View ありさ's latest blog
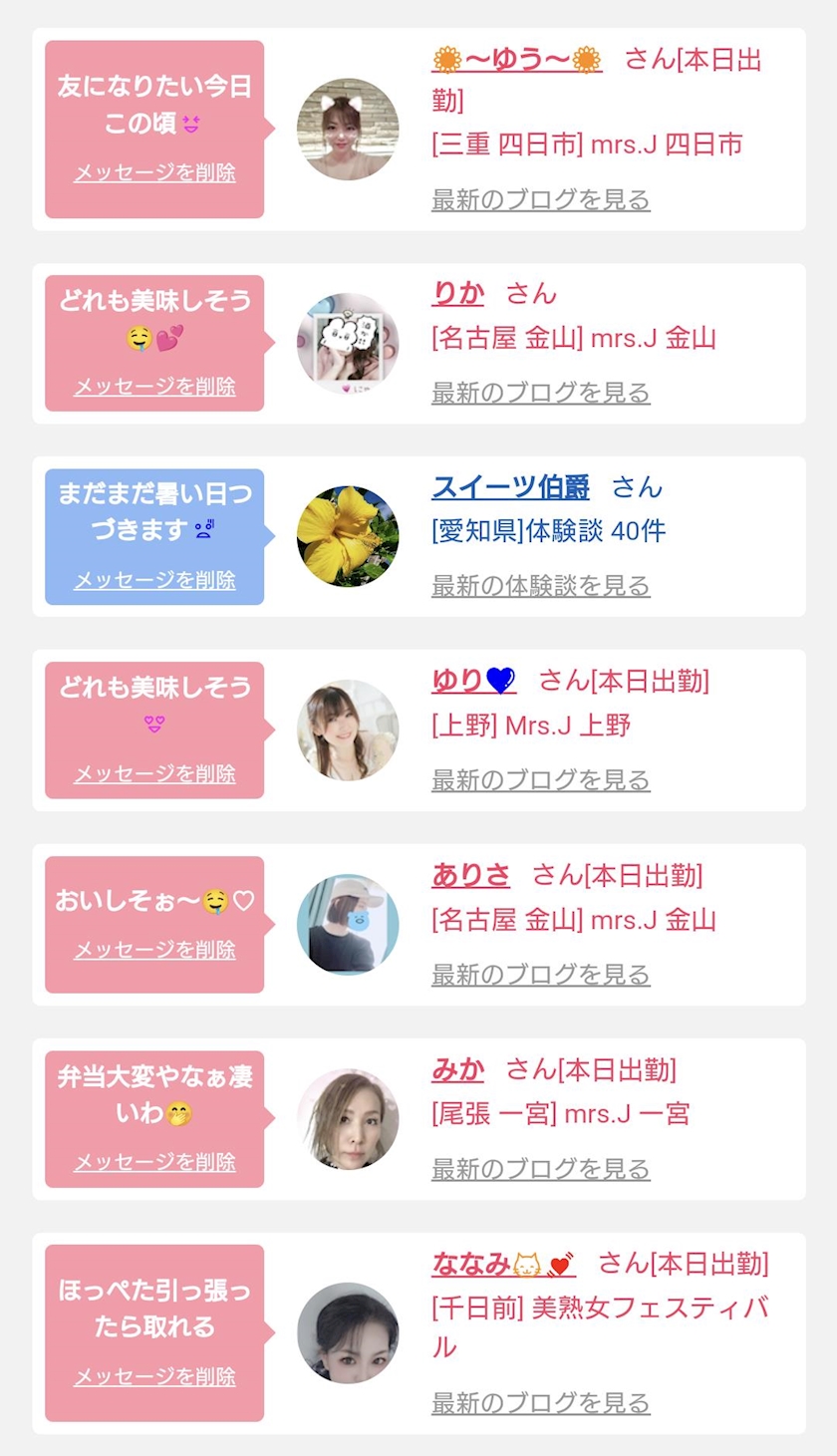837x1456 pixels. (x=540, y=974)
